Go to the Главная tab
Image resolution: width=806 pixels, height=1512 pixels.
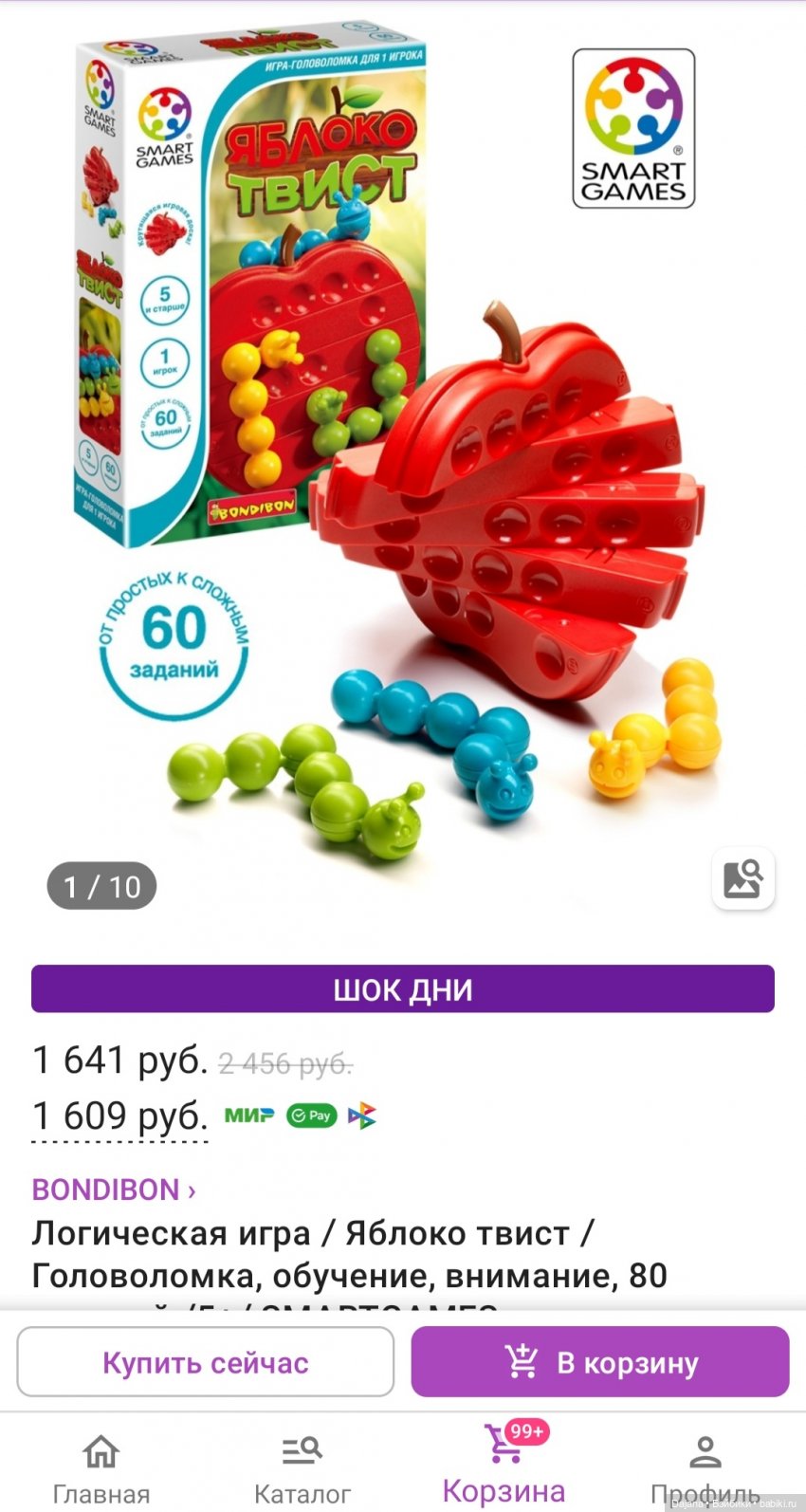pyautogui.click(x=101, y=1467)
